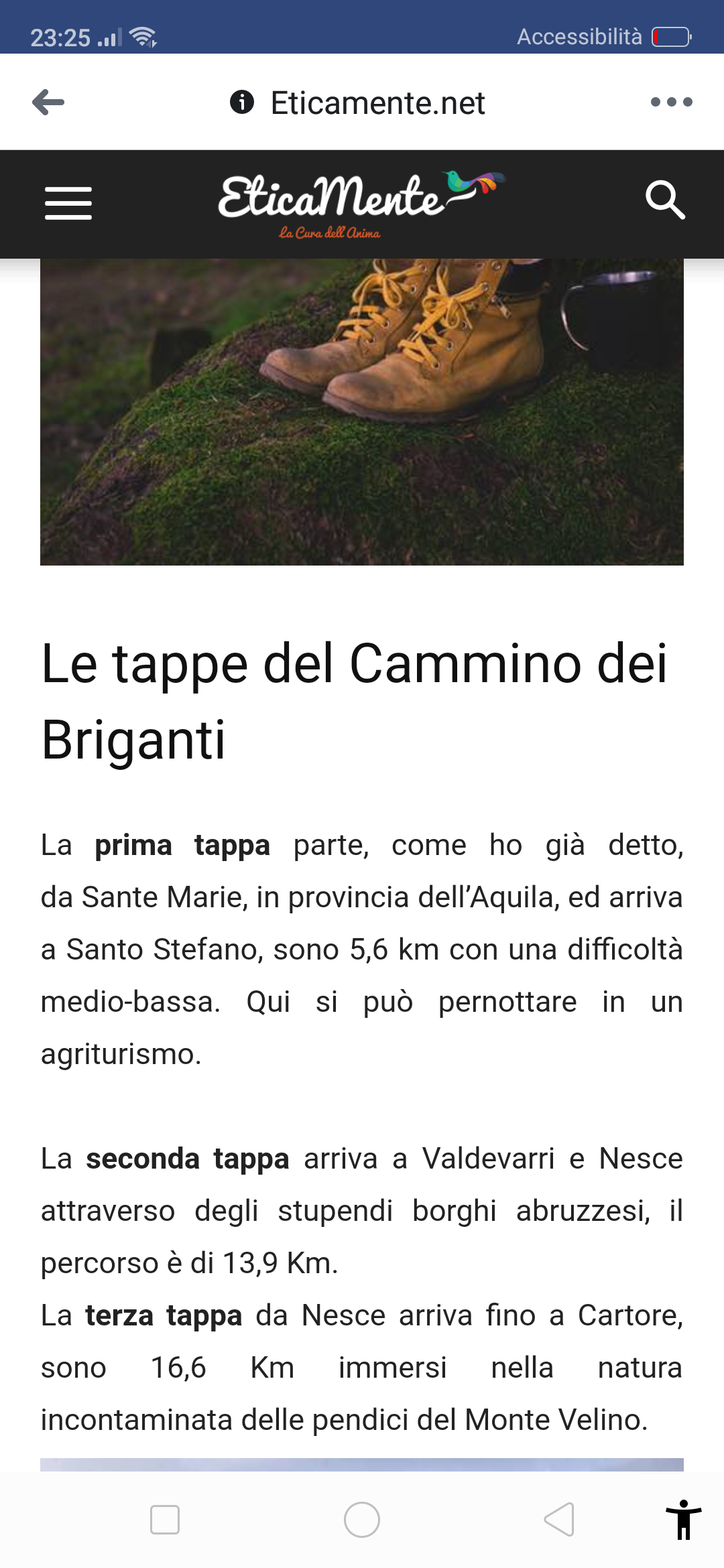Open recent apps via the square button
Viewport: 724px width, 1568px height.
click(x=165, y=1519)
